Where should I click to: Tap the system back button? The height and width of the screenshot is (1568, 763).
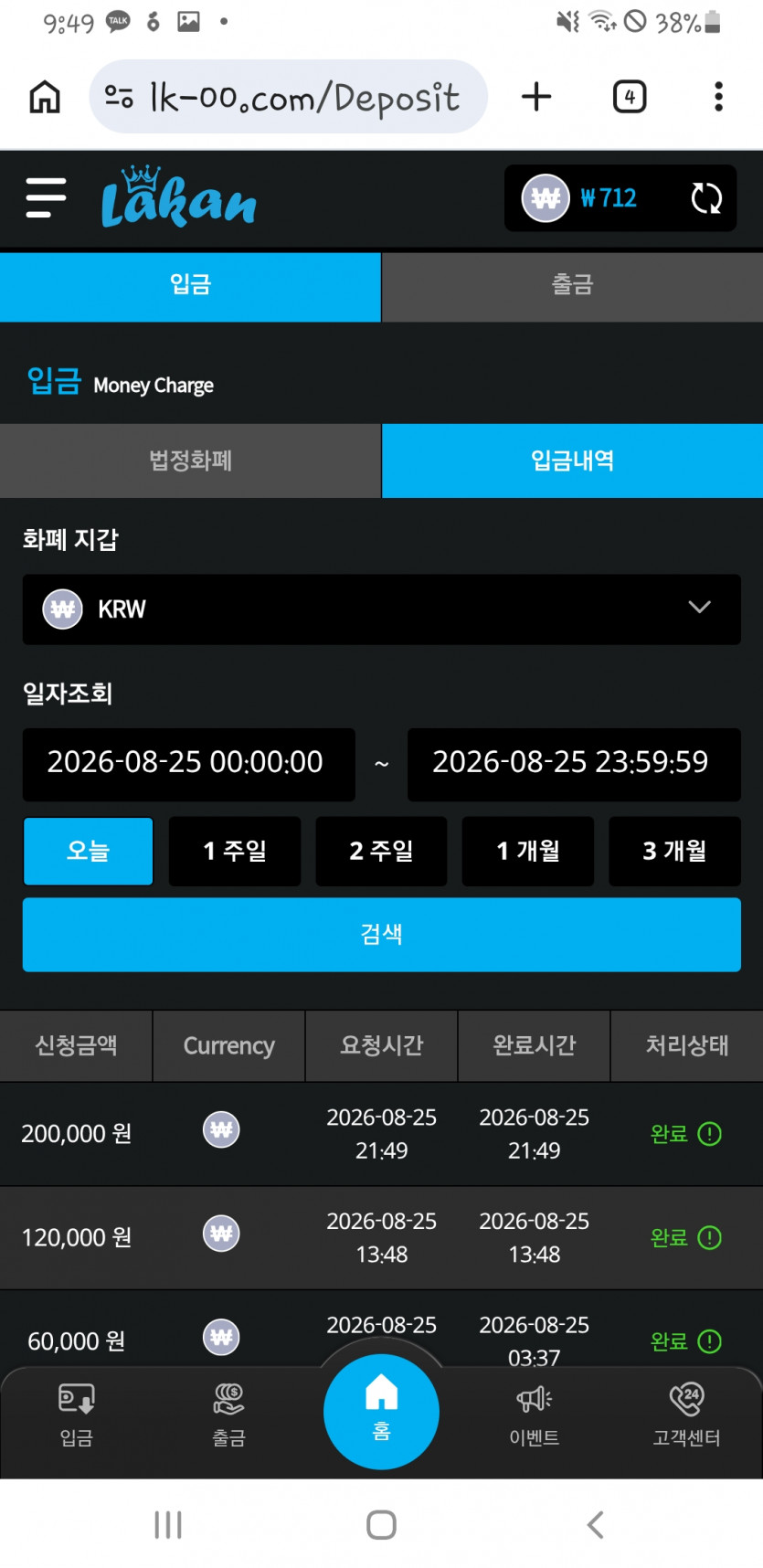[596, 1524]
